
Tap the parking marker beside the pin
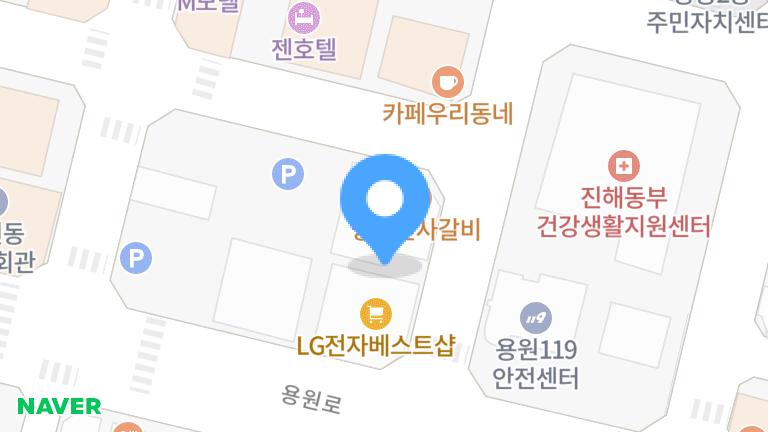(288, 176)
